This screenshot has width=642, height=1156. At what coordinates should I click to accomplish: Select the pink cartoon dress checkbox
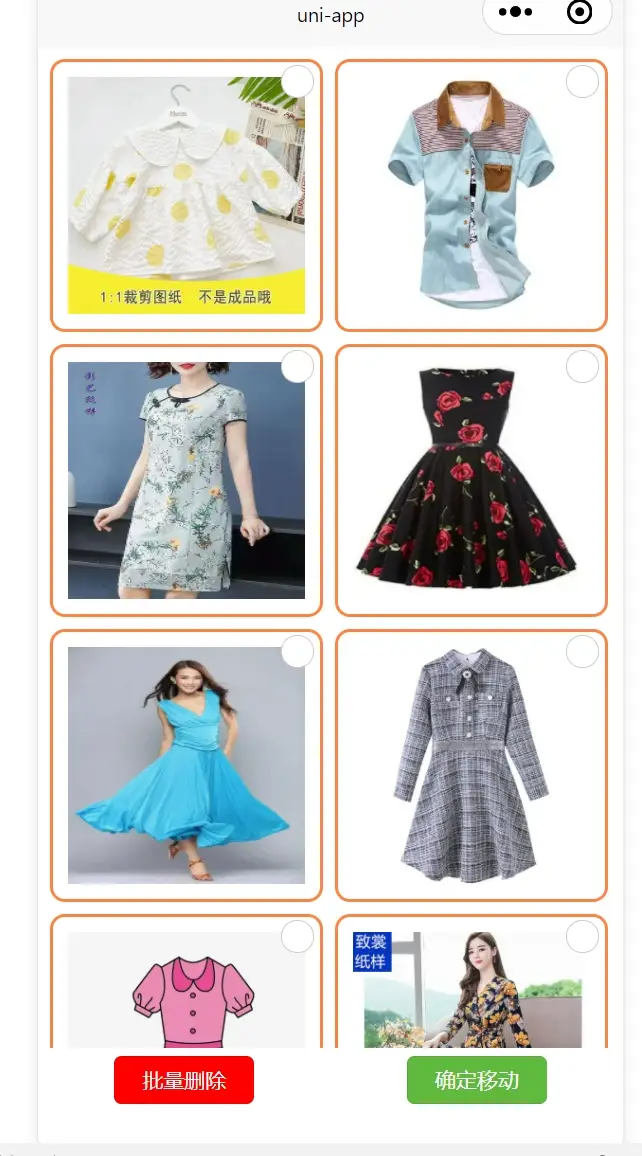[x=297, y=937]
